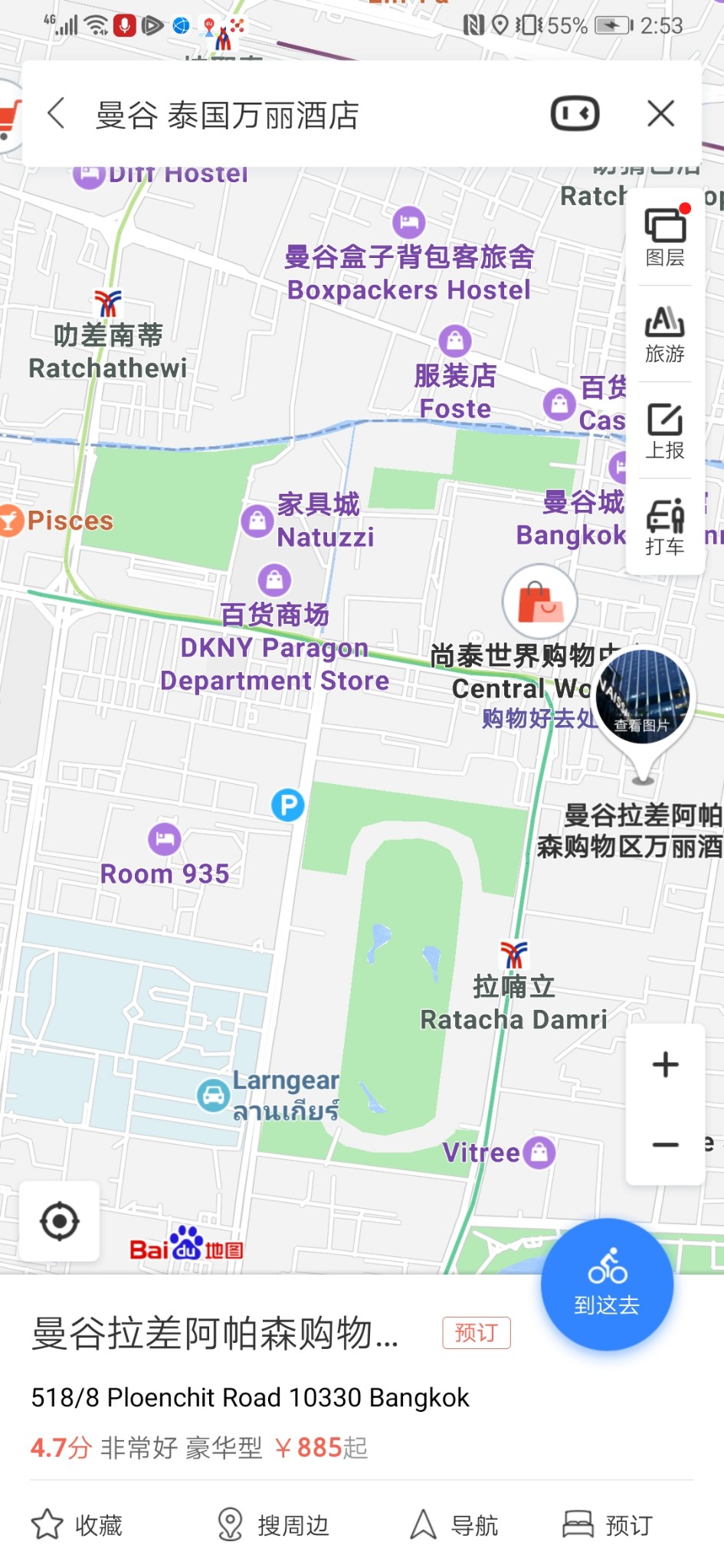Choose 打车 to hail a taxi
The image size is (724, 1568).
pyautogui.click(x=665, y=527)
